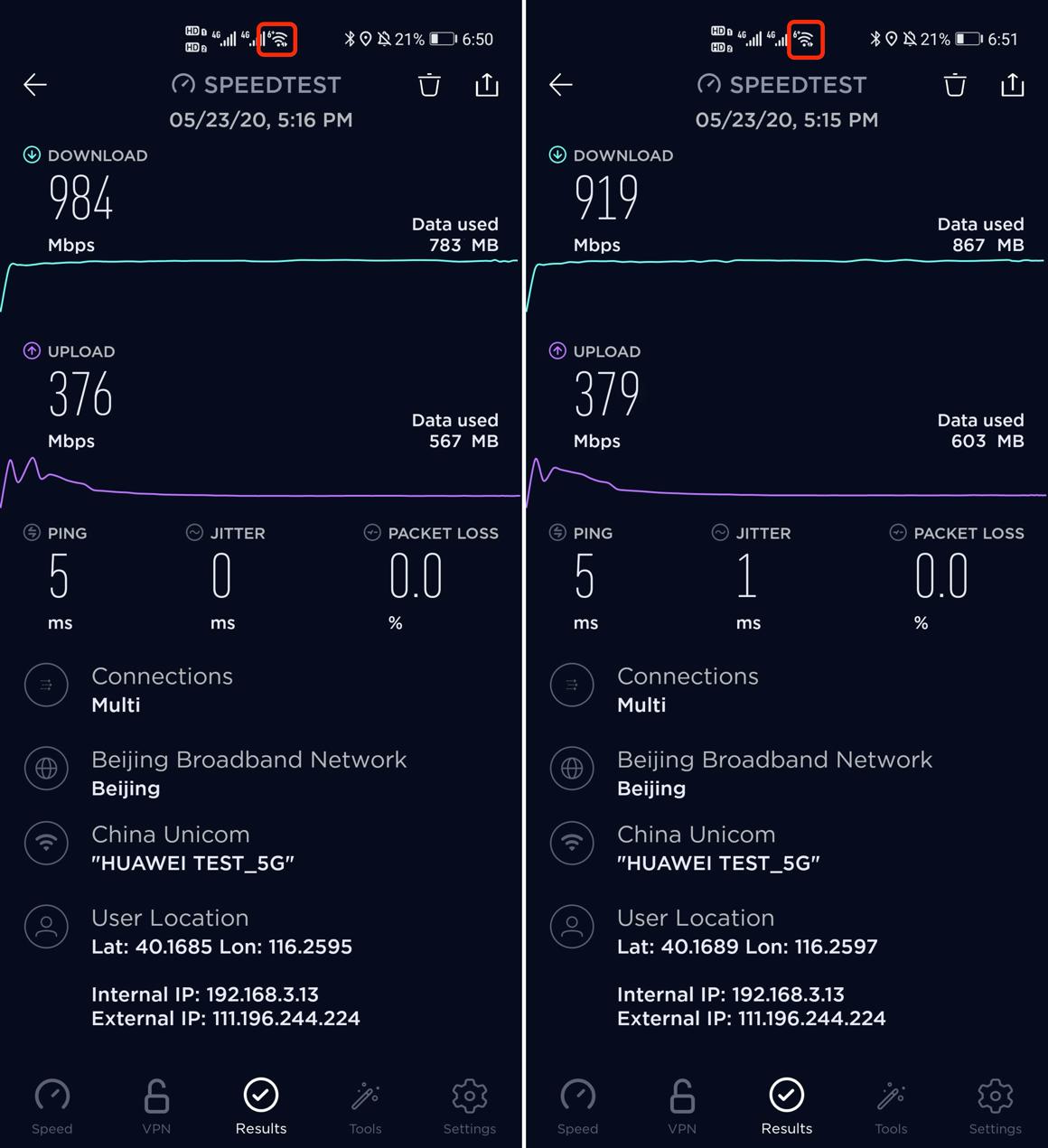Viewport: 1048px width, 1148px height.
Task: Tap the Wi-Fi network icon beside HUAWEI TEST_5G
Action: coord(46,843)
